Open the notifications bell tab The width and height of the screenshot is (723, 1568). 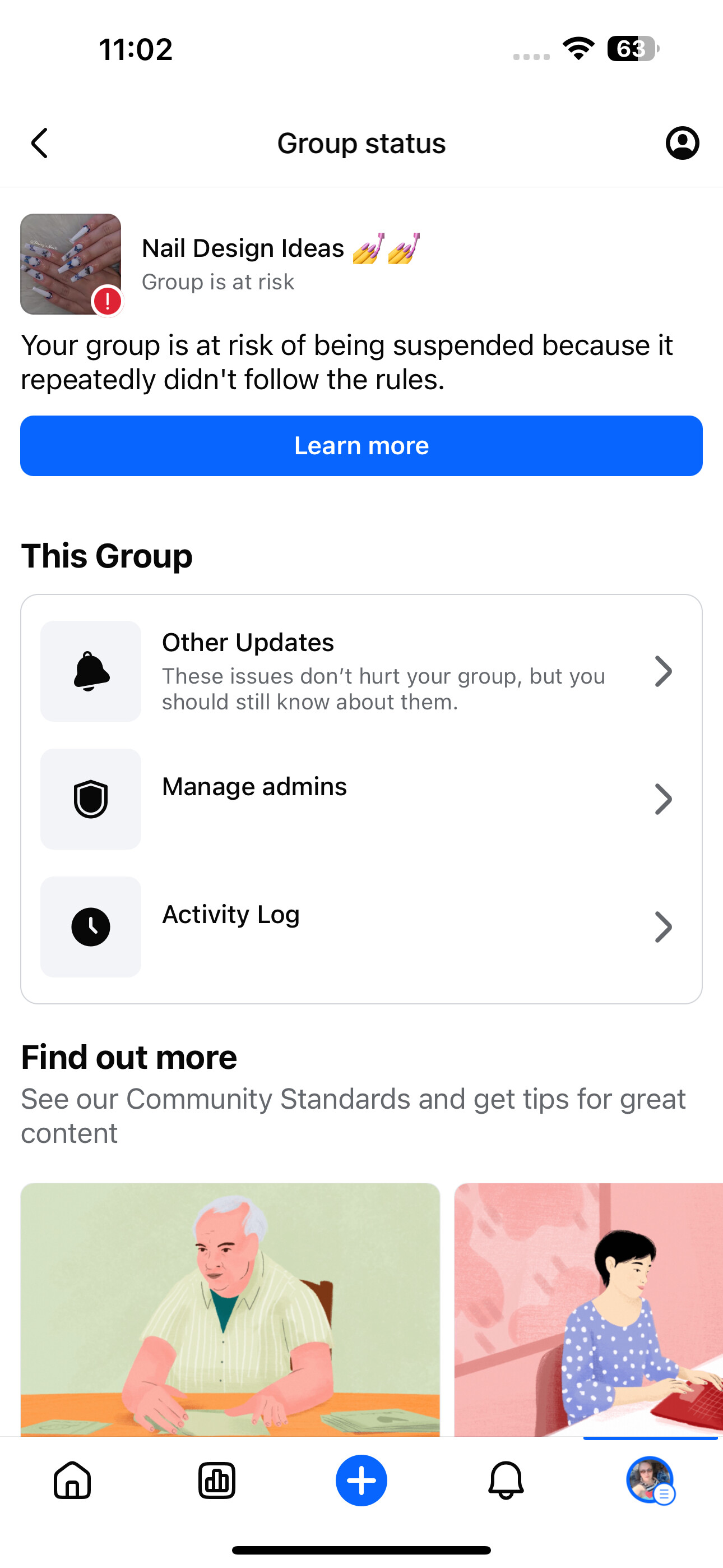click(506, 1481)
